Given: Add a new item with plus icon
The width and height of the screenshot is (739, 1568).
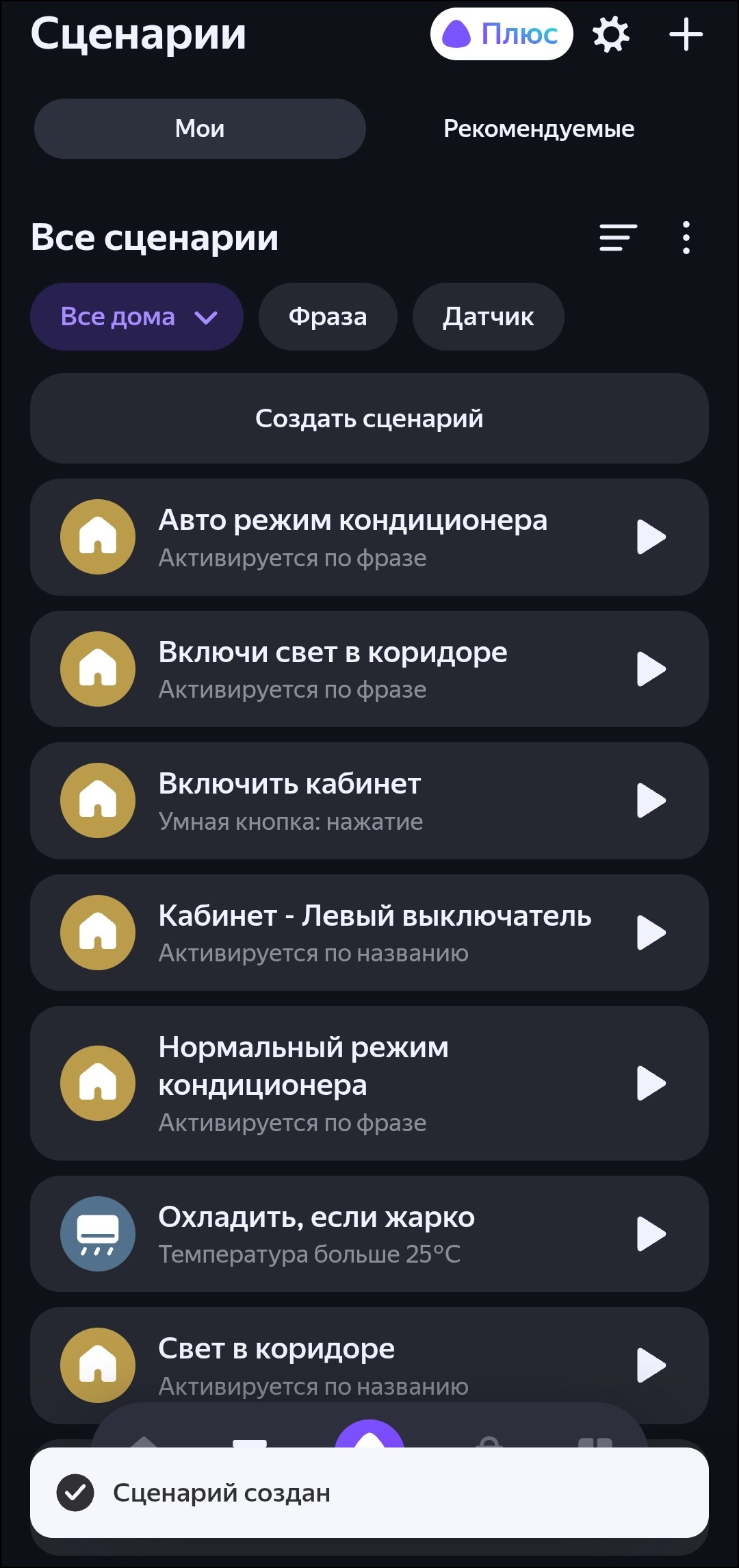Looking at the screenshot, I should coord(686,34).
